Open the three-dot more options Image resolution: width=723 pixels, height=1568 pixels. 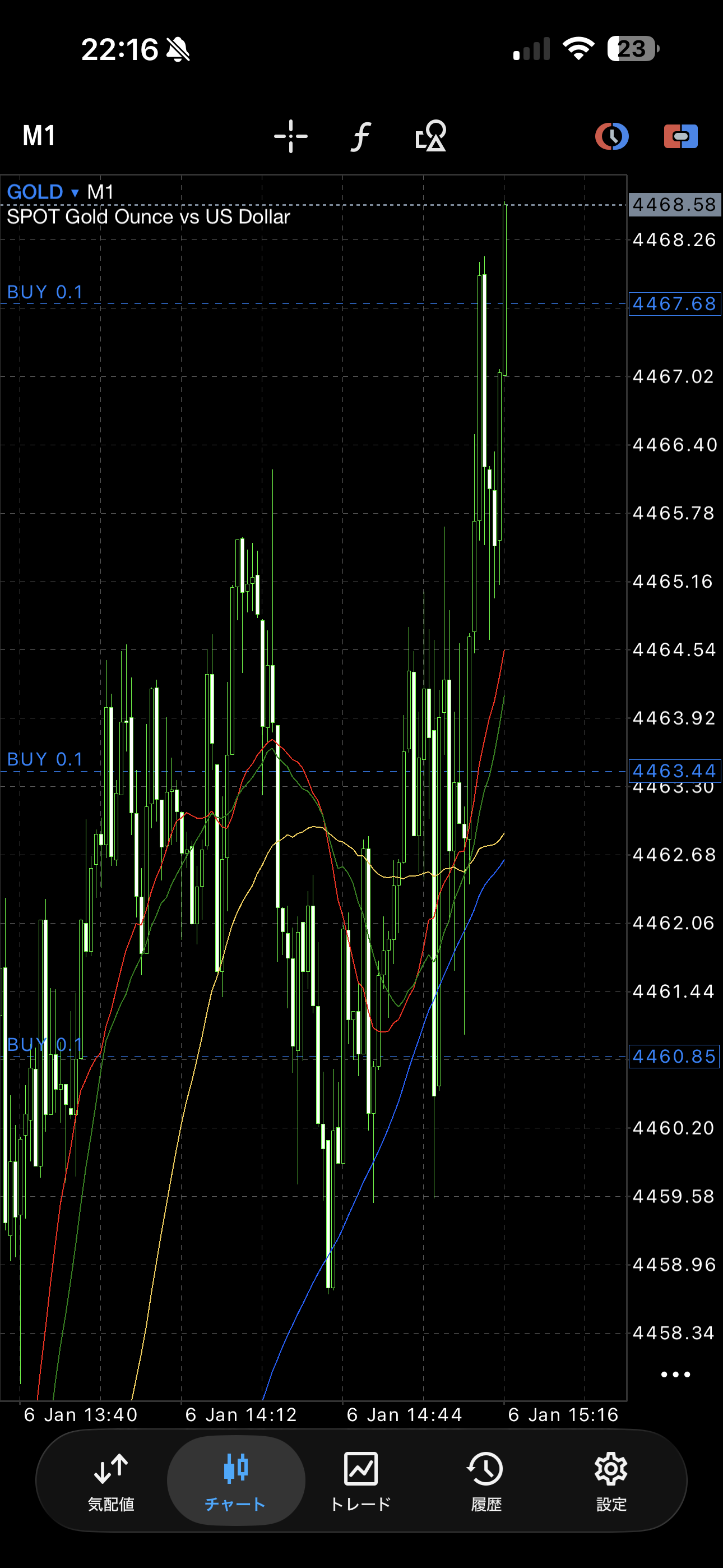point(675,1375)
